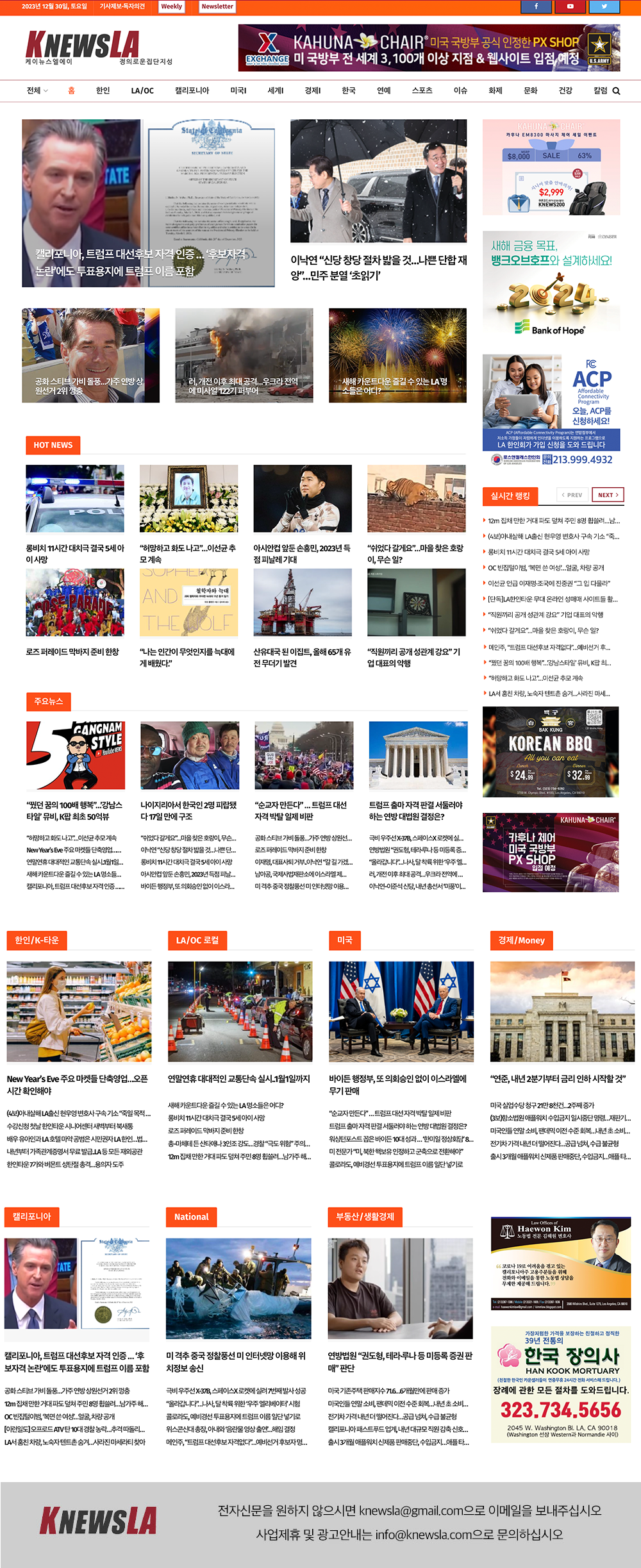Open the Bank of Hope ad banner

pos(551,284)
